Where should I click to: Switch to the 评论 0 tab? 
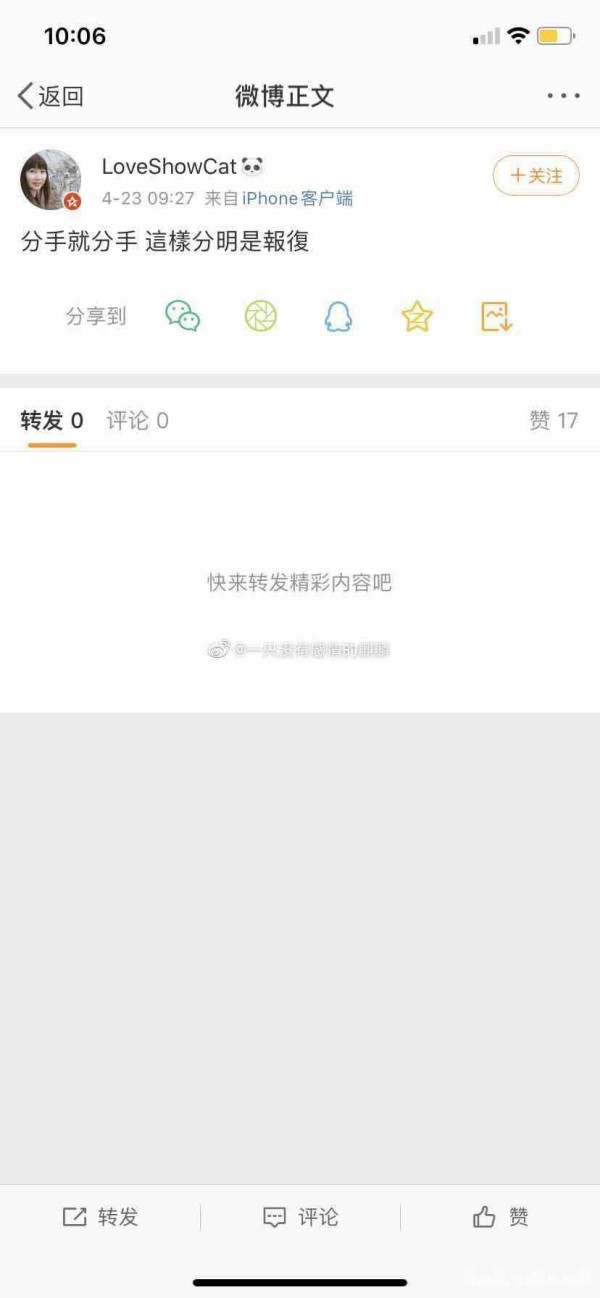pyautogui.click(x=138, y=421)
